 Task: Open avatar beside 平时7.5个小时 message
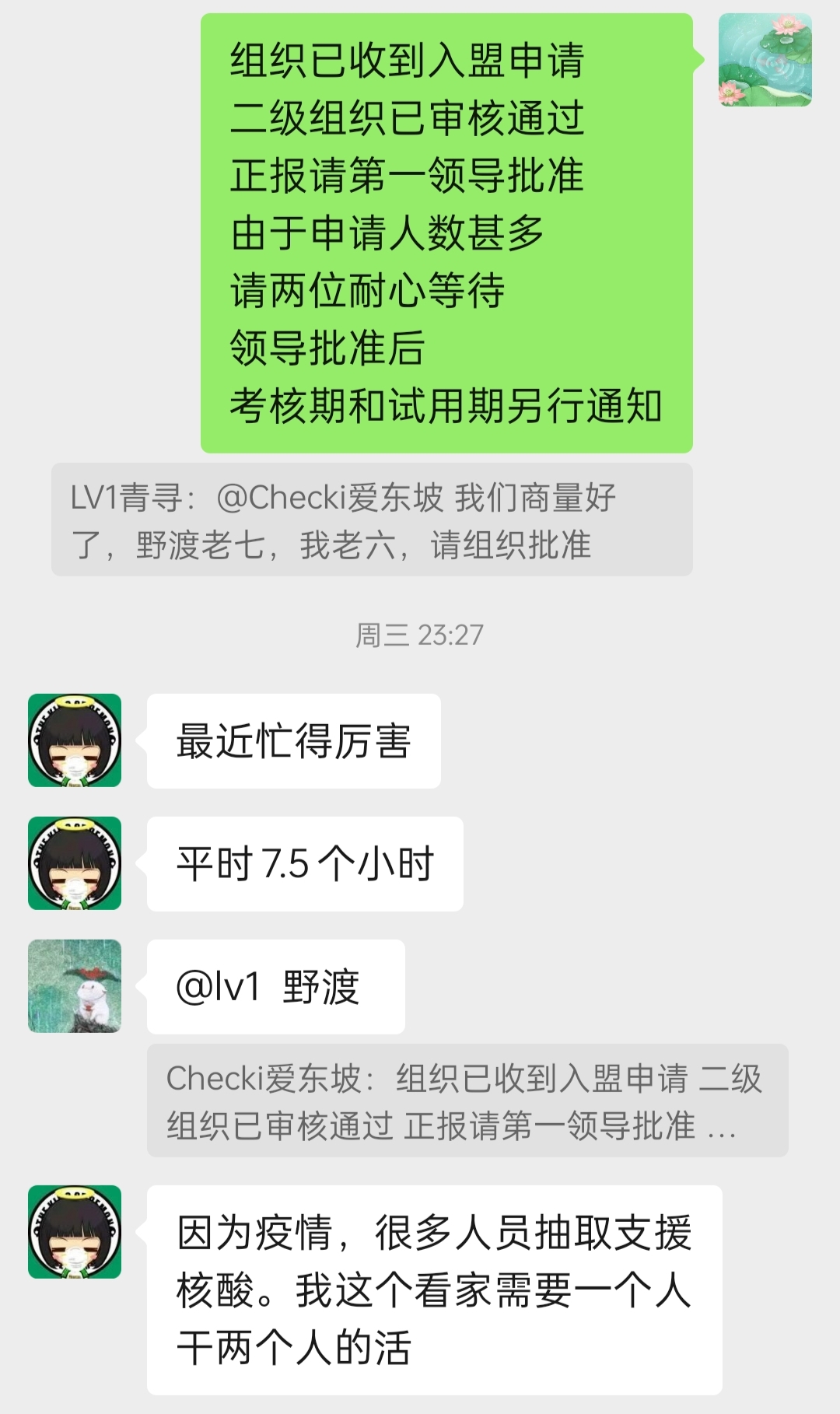click(75, 863)
